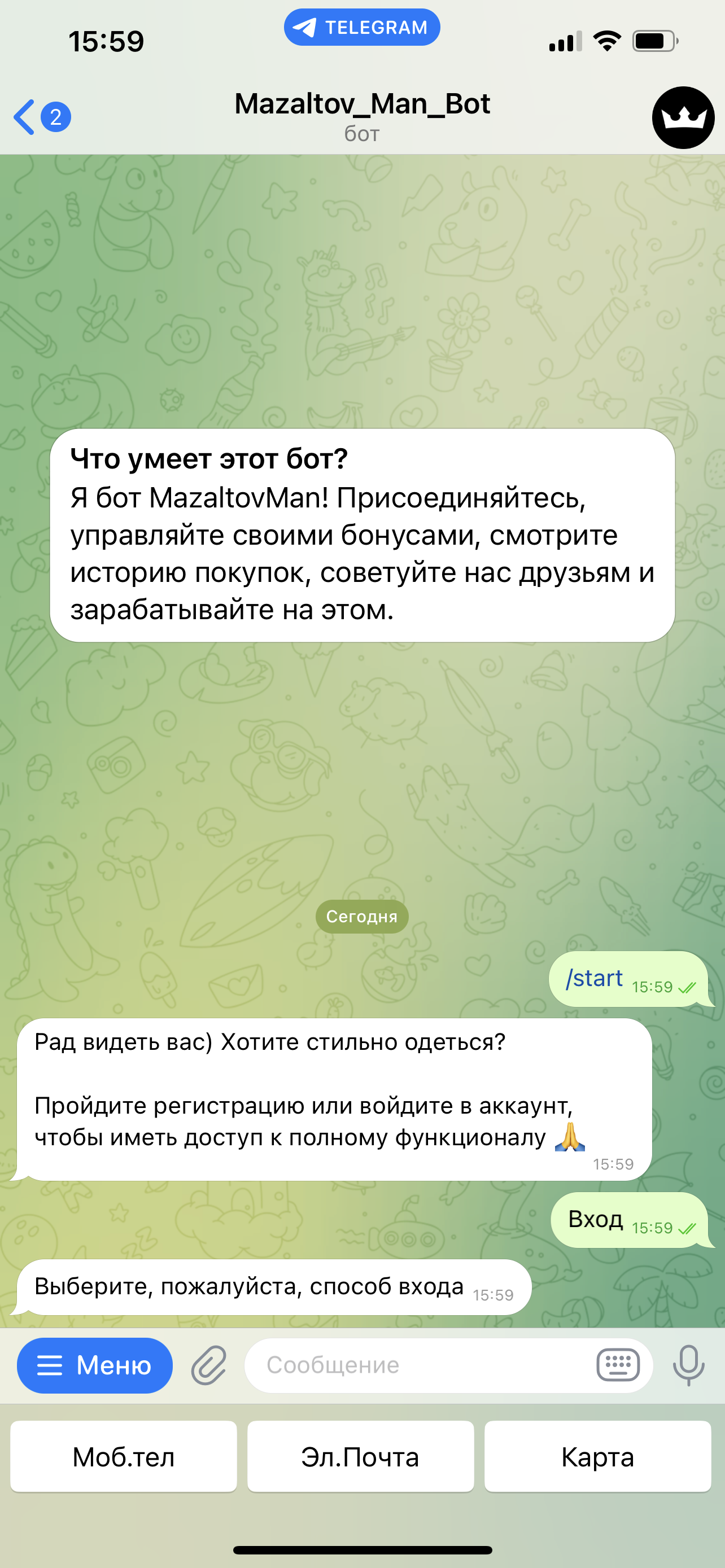
Task: Select Карта login option
Action: pyautogui.click(x=598, y=1457)
